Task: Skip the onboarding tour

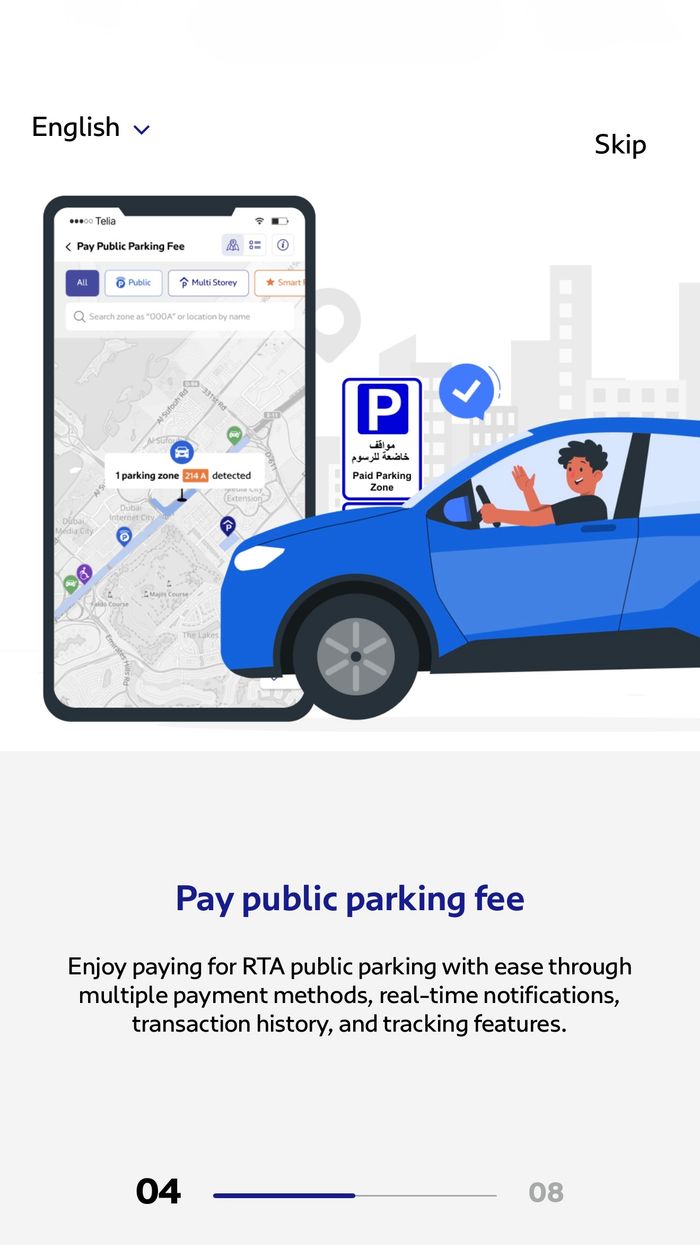Action: click(620, 145)
